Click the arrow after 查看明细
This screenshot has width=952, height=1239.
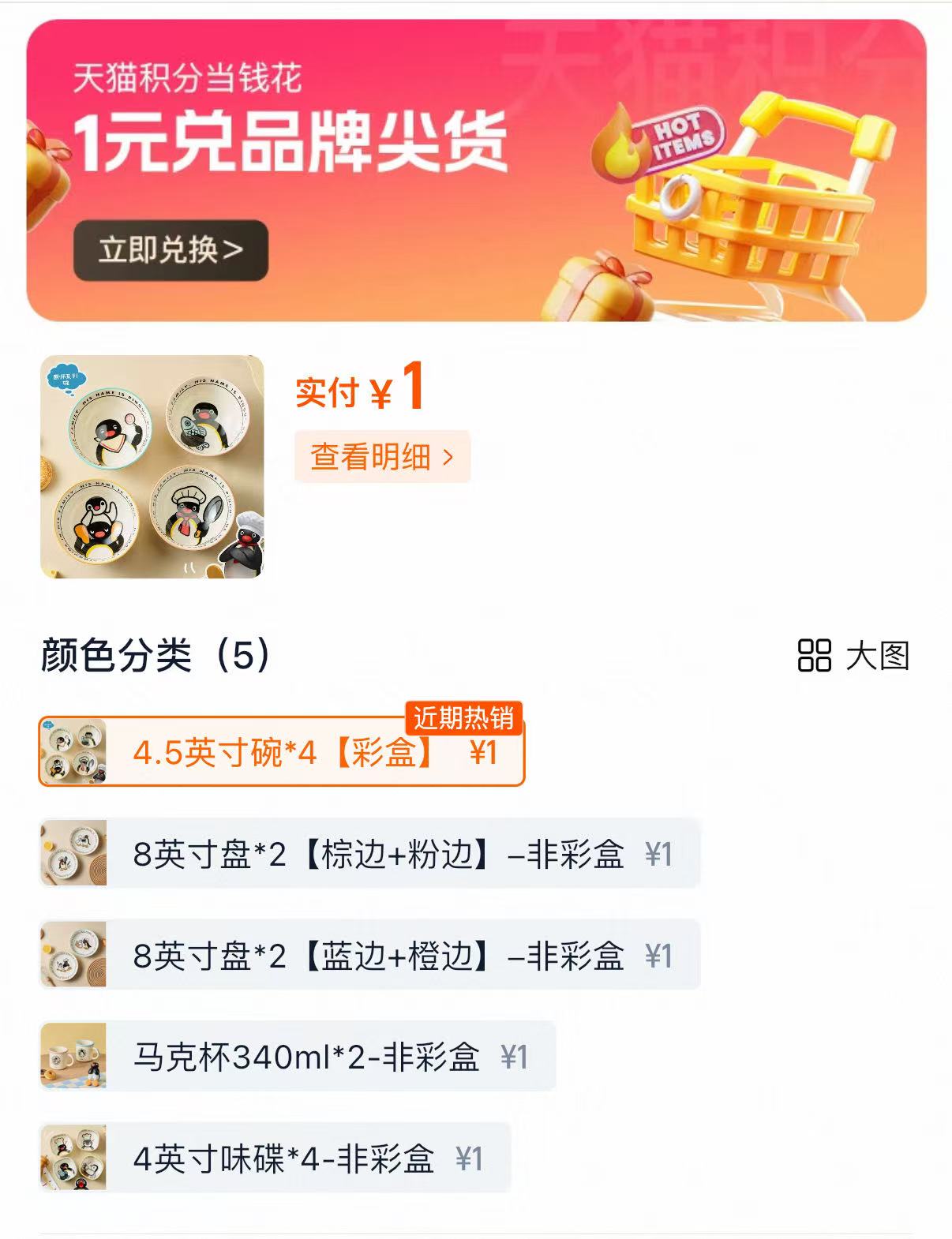(x=448, y=455)
